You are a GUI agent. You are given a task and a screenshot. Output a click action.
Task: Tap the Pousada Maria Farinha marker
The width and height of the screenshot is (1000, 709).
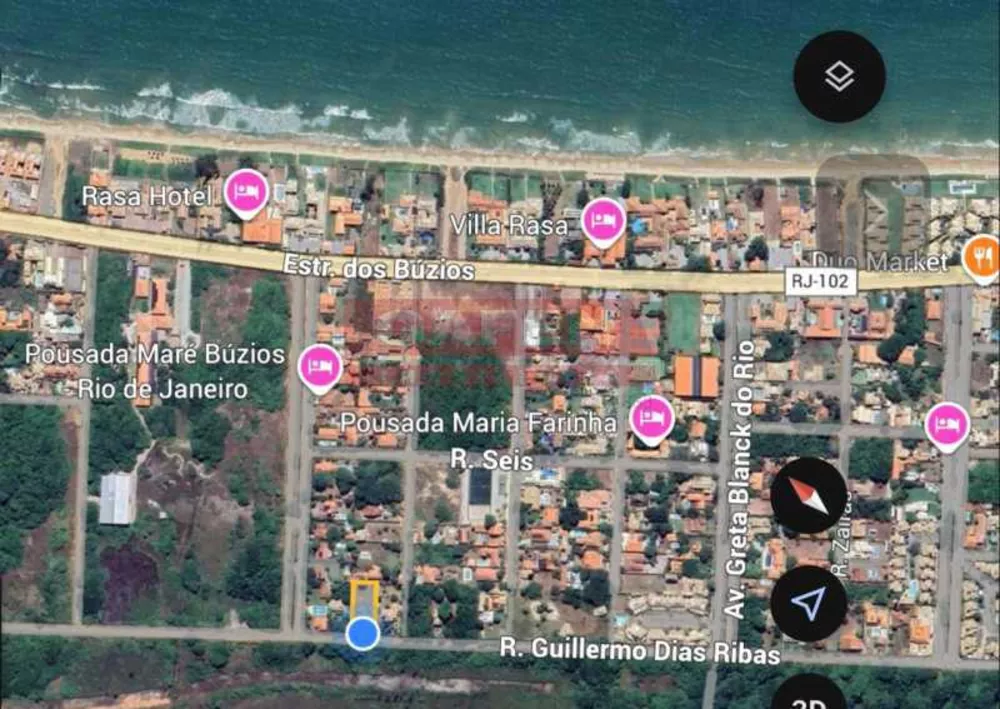tap(651, 416)
